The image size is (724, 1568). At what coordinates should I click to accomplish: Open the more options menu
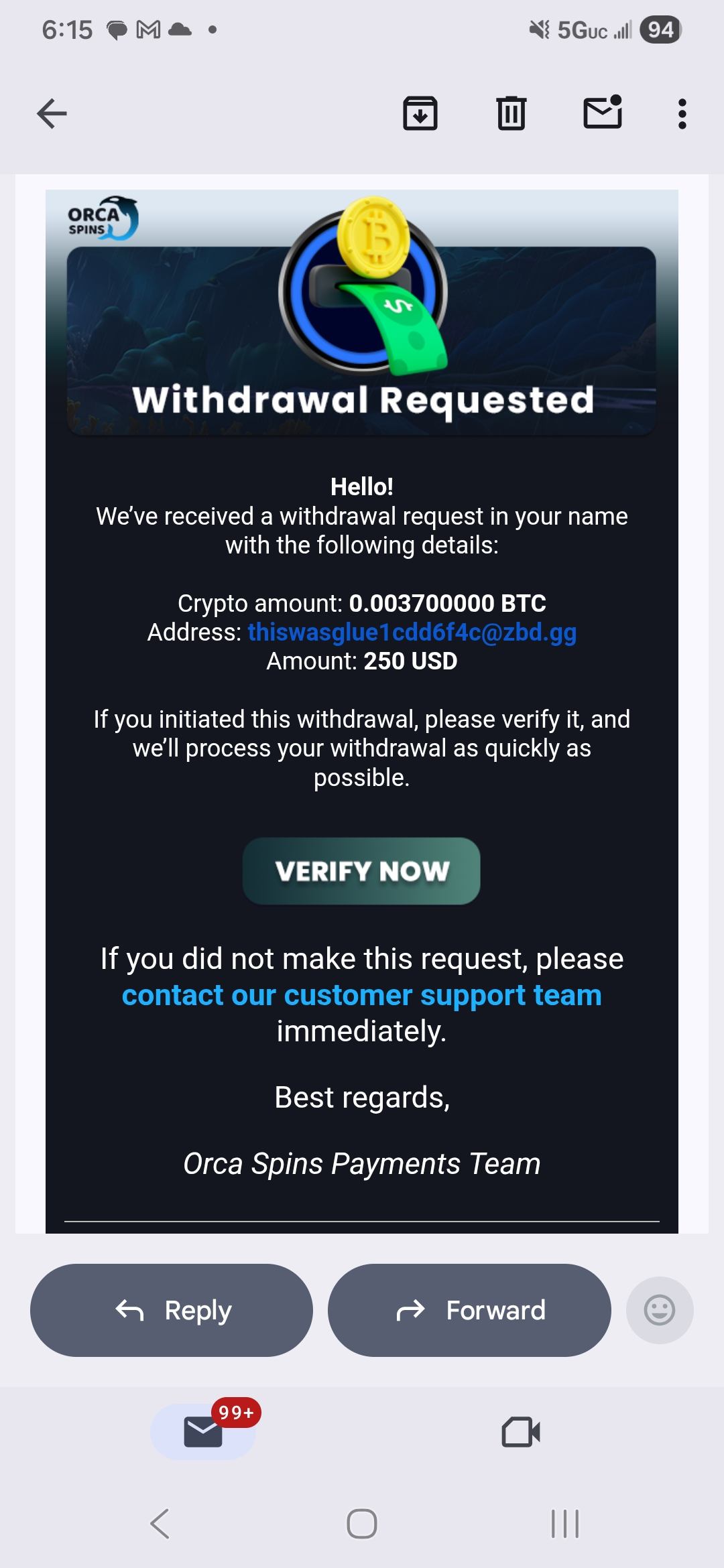(682, 114)
